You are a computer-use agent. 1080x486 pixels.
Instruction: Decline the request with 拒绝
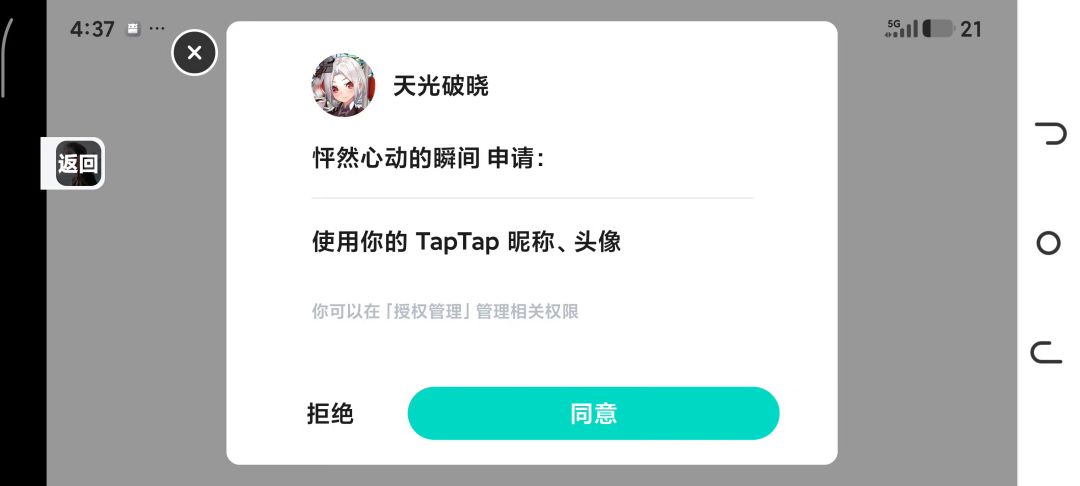330,414
